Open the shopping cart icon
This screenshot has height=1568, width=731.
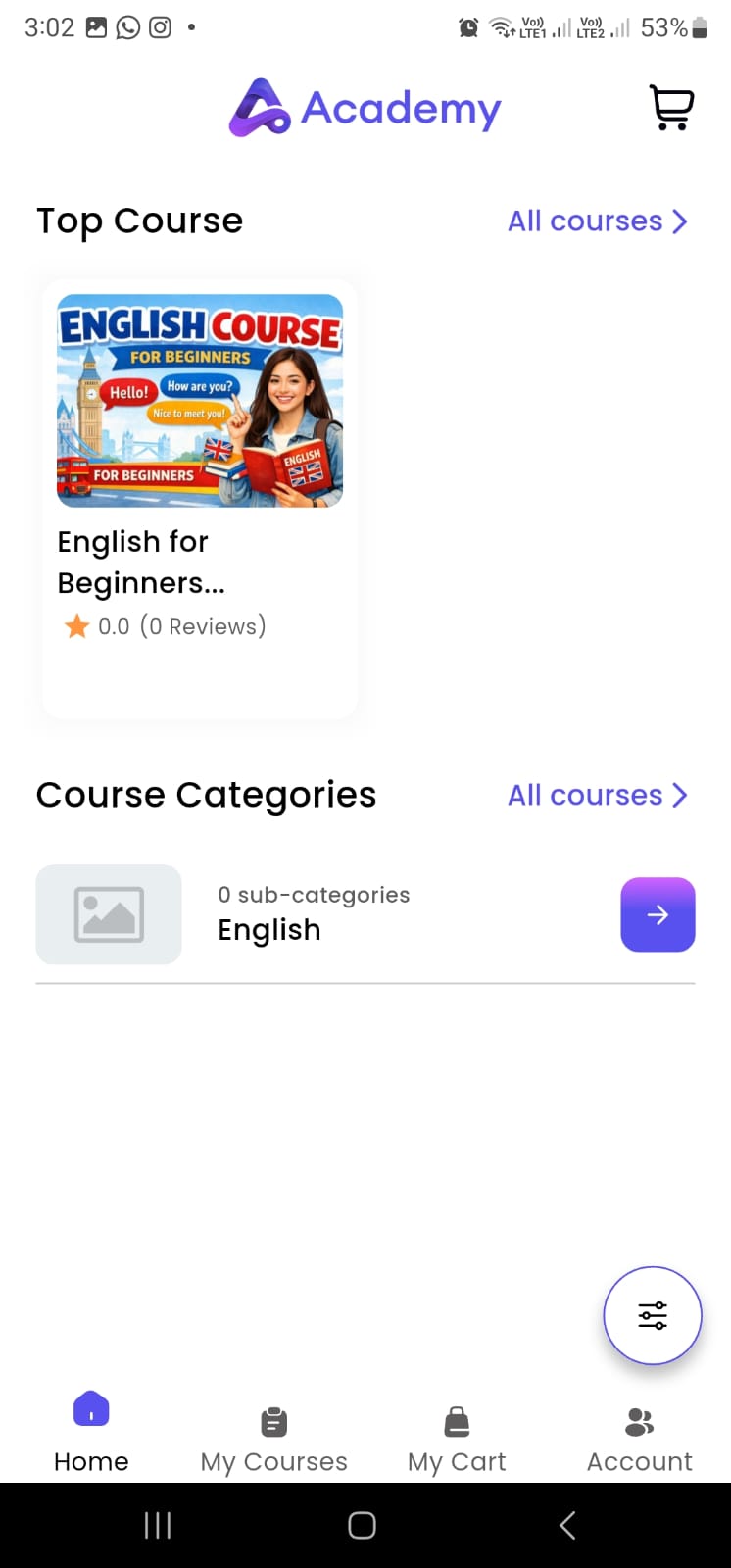672,108
